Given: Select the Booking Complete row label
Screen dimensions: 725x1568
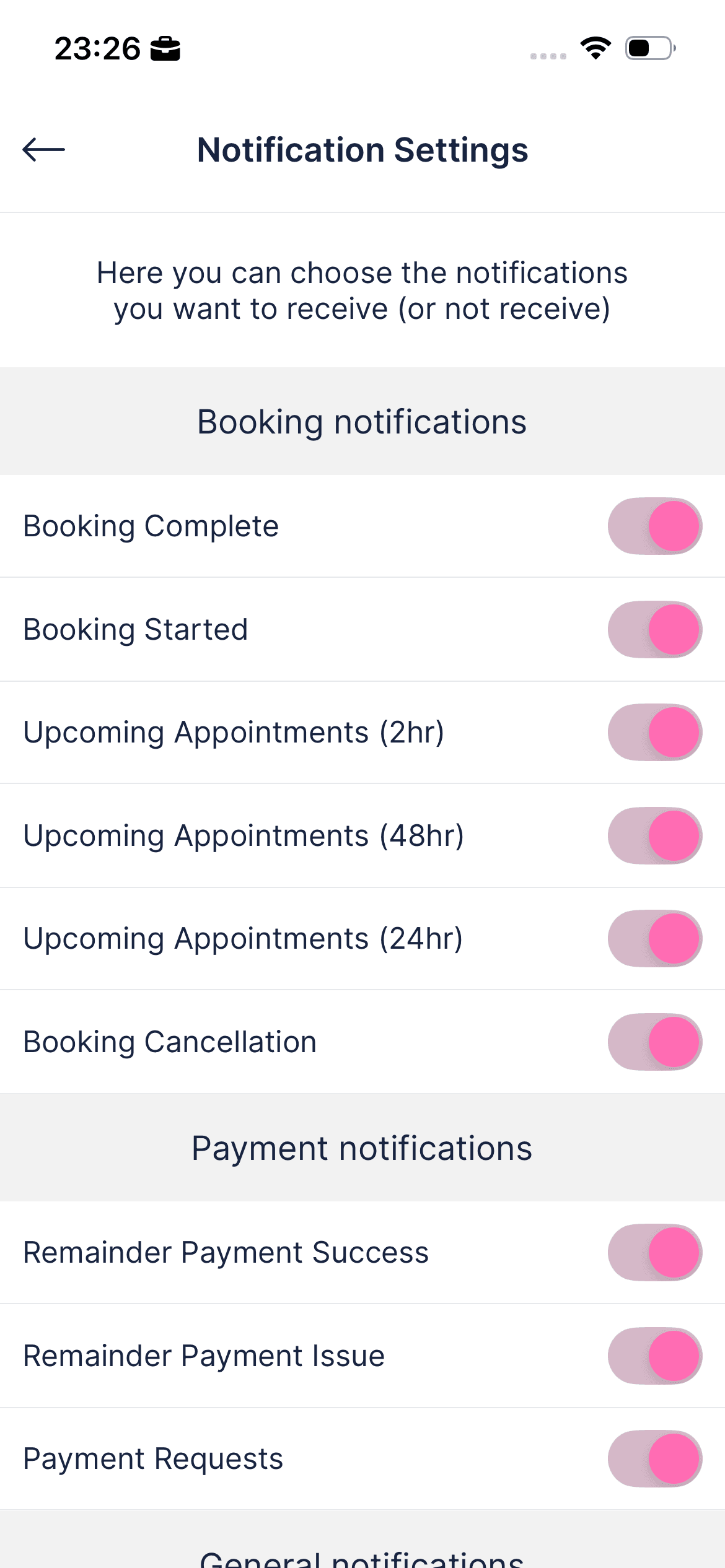Looking at the screenshot, I should [151, 526].
